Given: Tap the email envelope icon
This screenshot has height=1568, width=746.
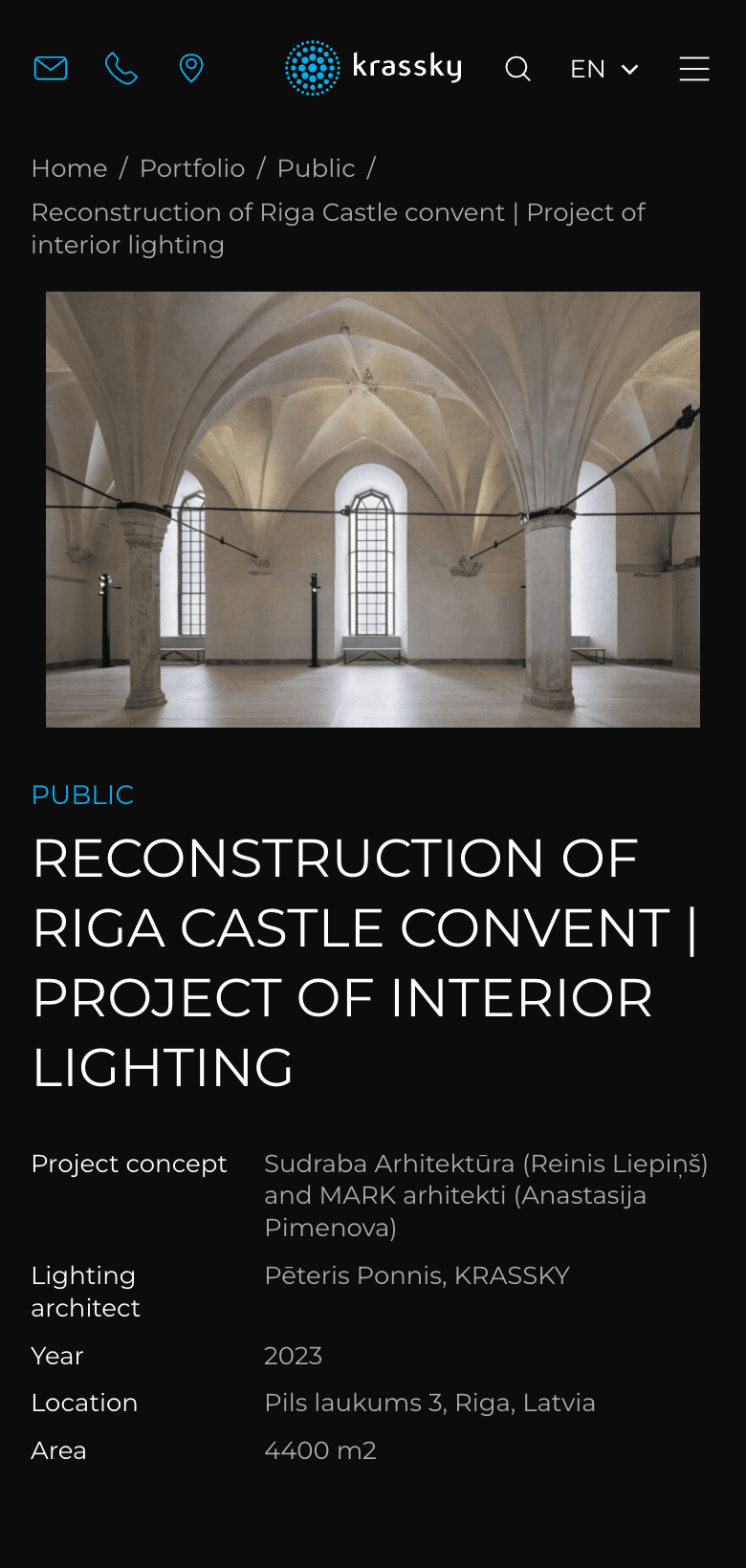Looking at the screenshot, I should 51,69.
